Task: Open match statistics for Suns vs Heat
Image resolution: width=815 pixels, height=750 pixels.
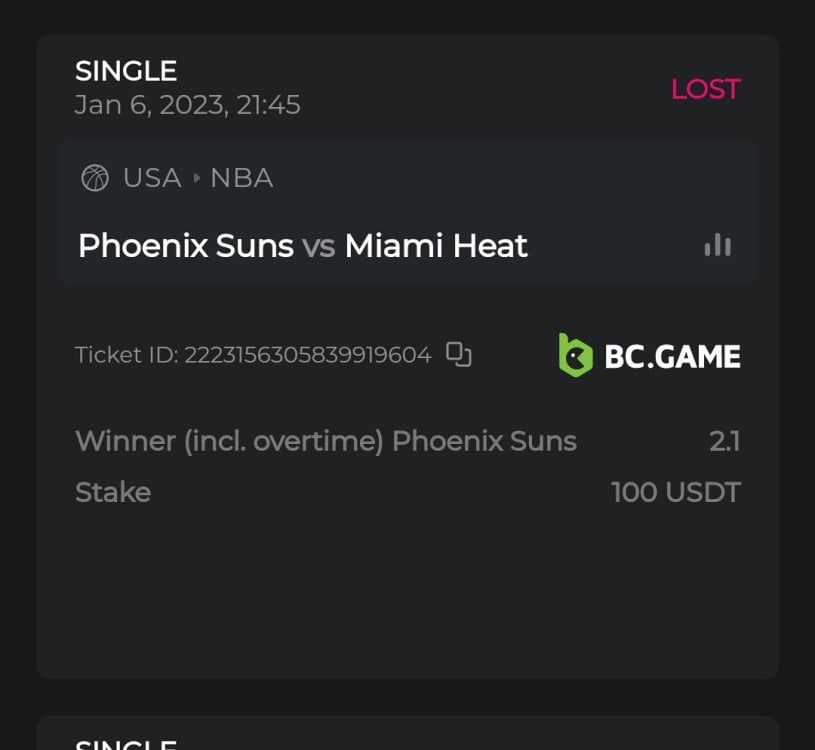Action: (717, 245)
